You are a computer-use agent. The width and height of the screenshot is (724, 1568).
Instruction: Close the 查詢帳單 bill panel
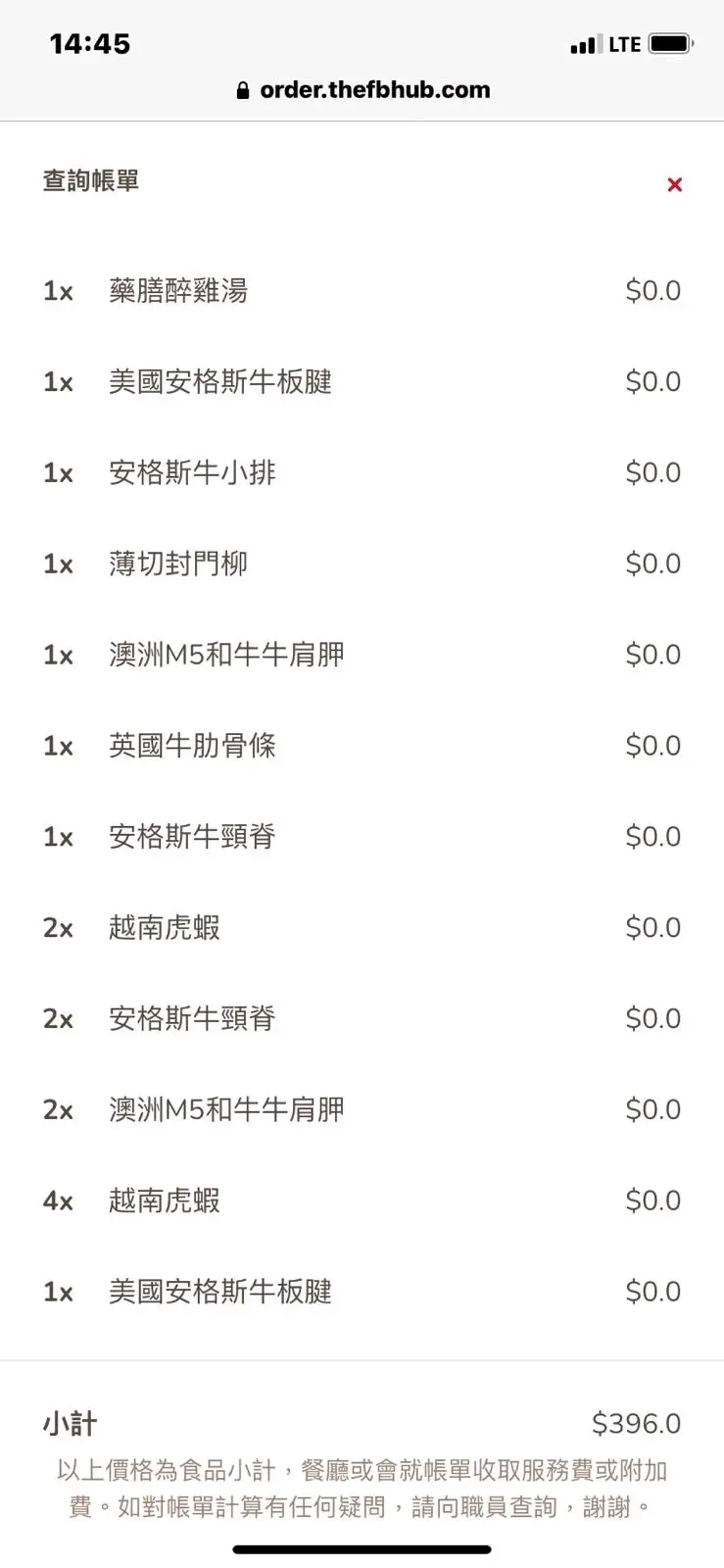[674, 184]
